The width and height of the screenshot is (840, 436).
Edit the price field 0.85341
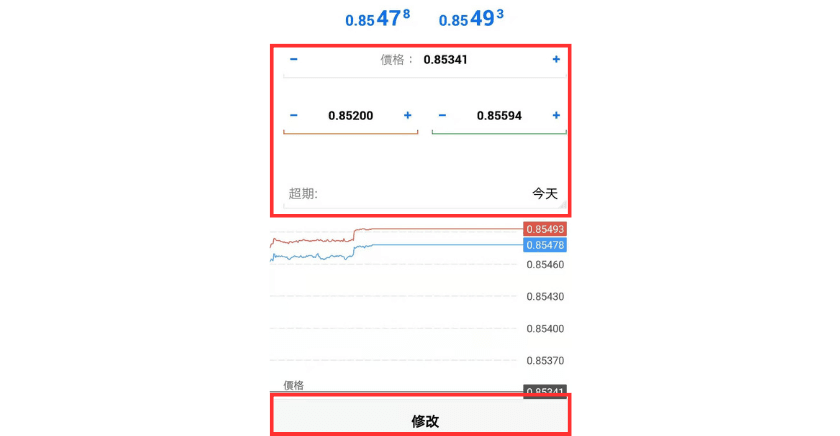[x=446, y=60]
